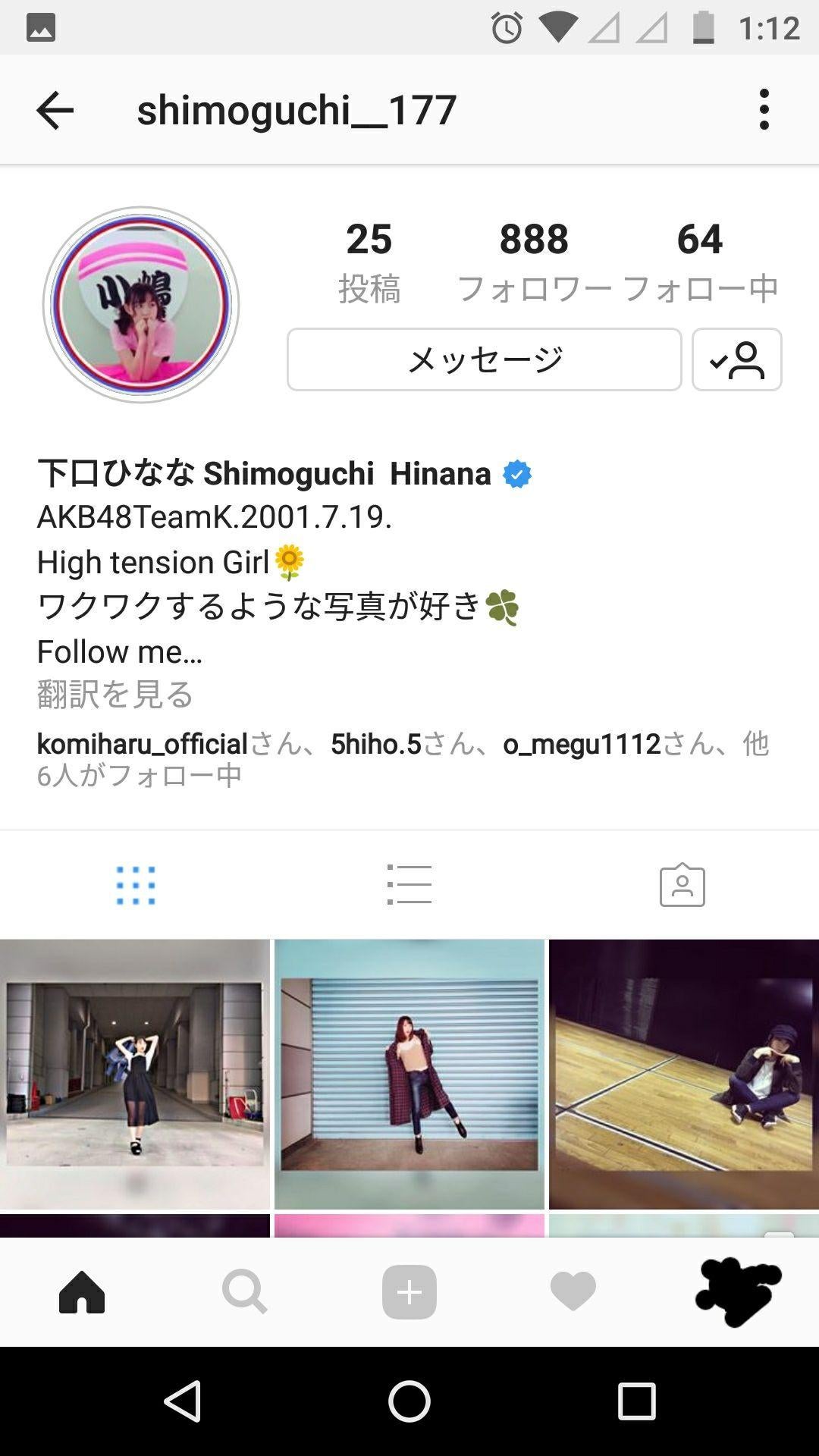Screen dimensions: 819x1456
Task: Open the activity heart tab
Action: click(573, 1292)
